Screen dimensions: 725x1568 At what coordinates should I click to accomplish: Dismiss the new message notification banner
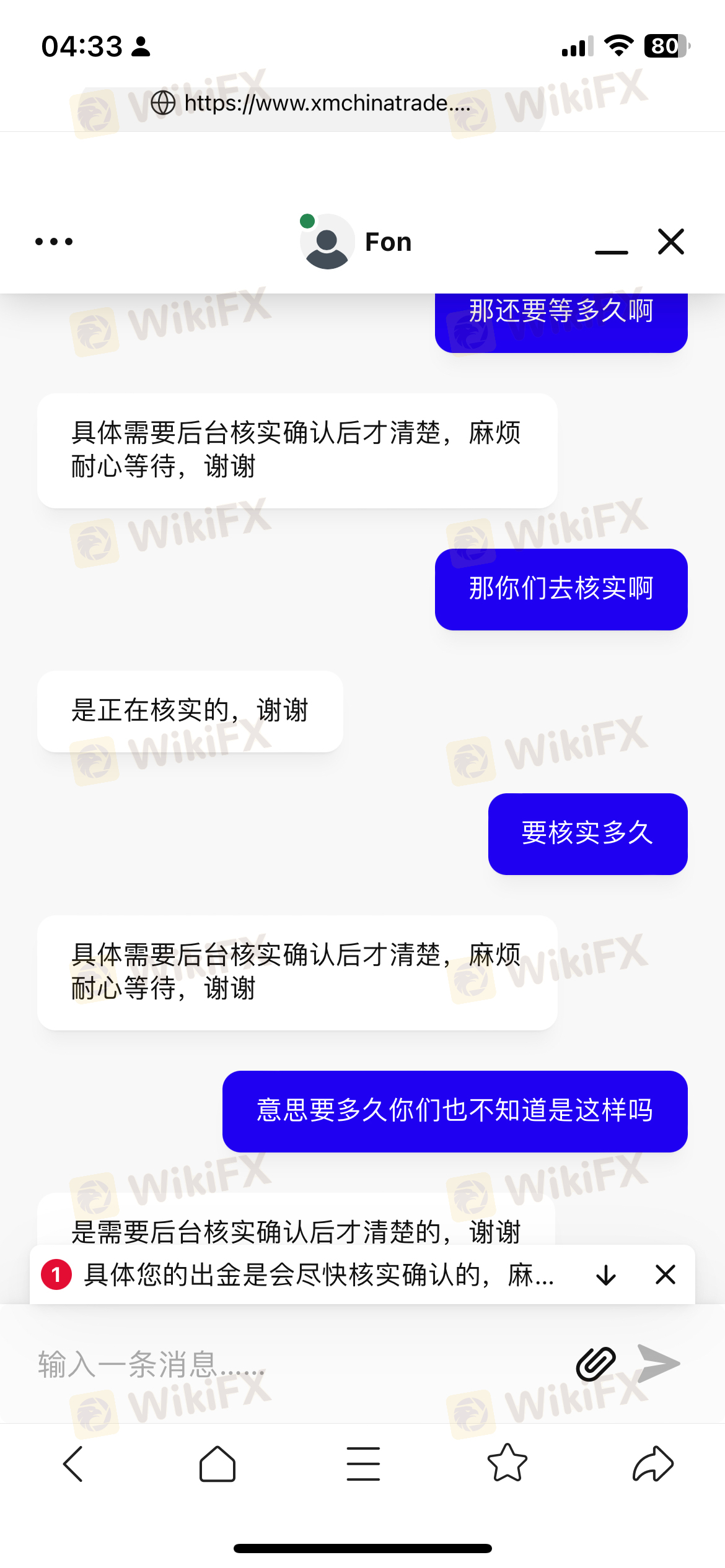click(x=665, y=1275)
